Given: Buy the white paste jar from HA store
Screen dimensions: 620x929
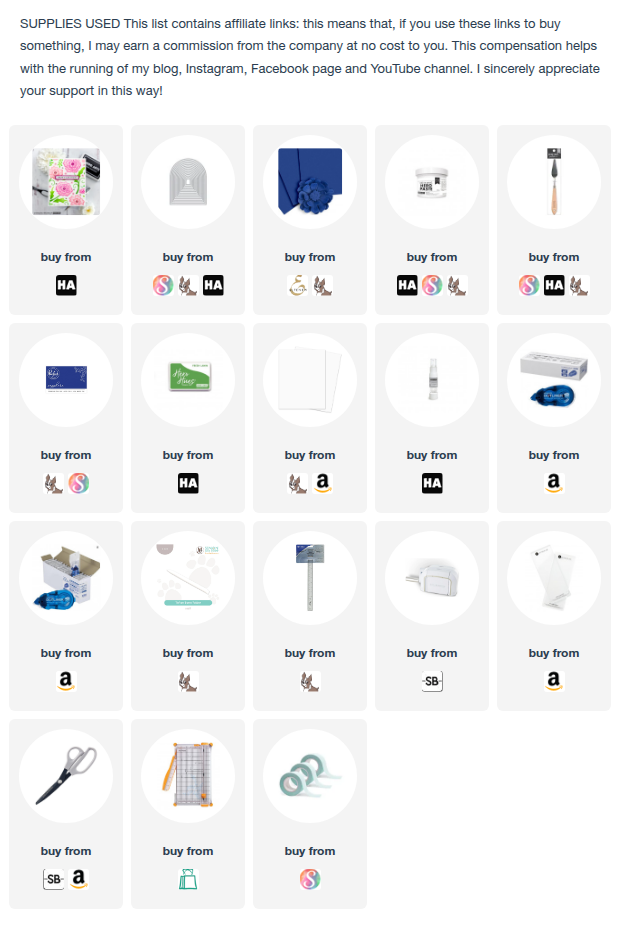Looking at the screenshot, I should point(407,286).
